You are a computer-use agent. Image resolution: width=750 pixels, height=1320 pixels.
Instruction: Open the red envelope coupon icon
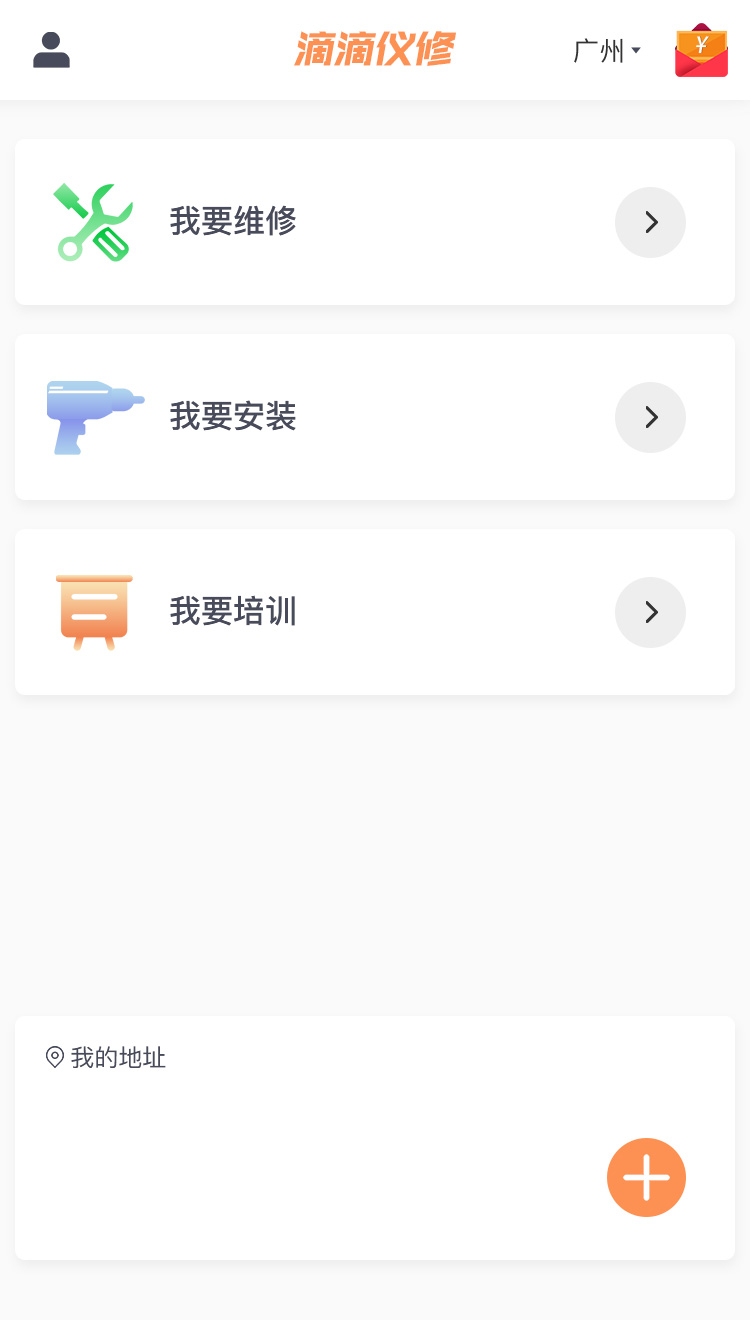[701, 51]
